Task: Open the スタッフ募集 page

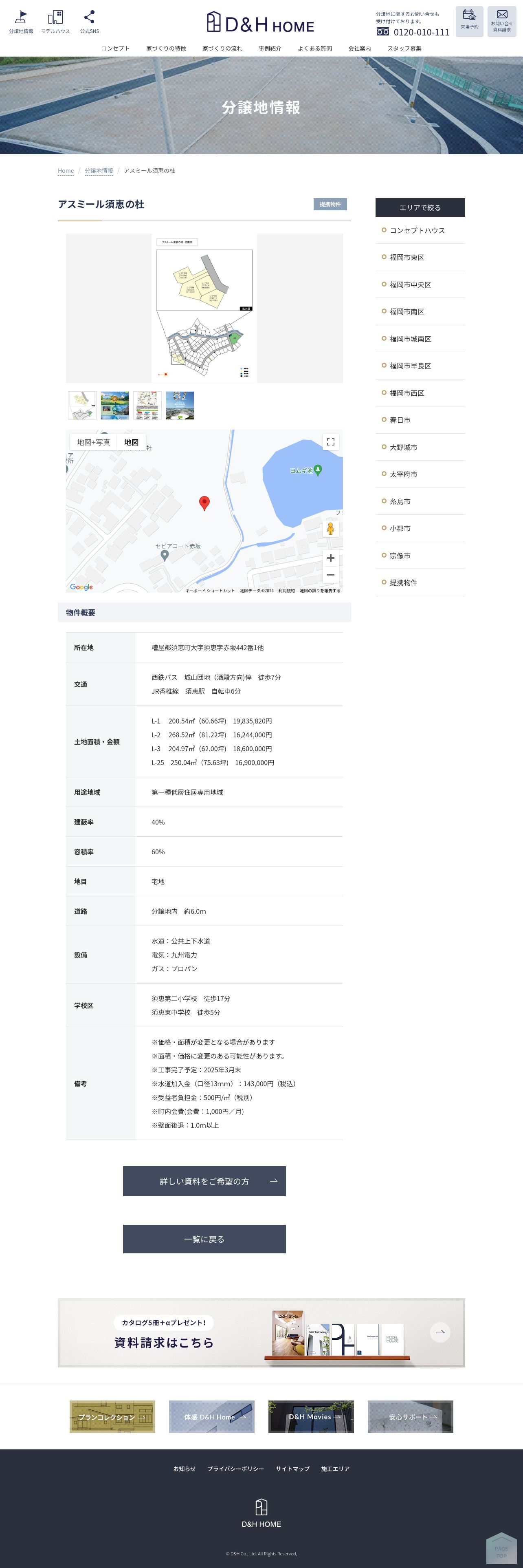Action: [x=404, y=49]
